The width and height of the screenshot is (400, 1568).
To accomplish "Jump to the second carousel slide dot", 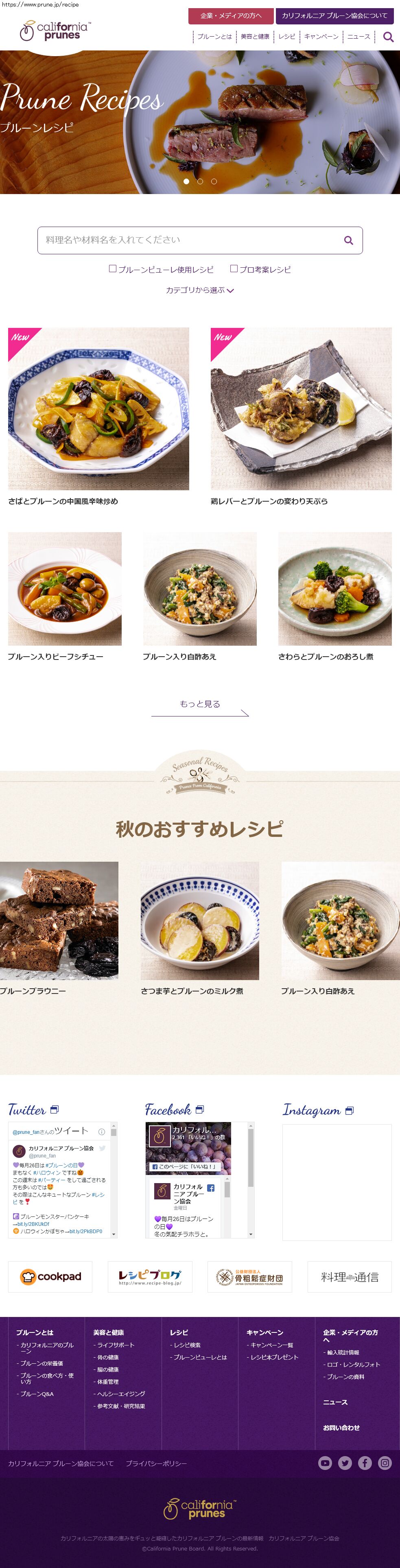I will [200, 181].
